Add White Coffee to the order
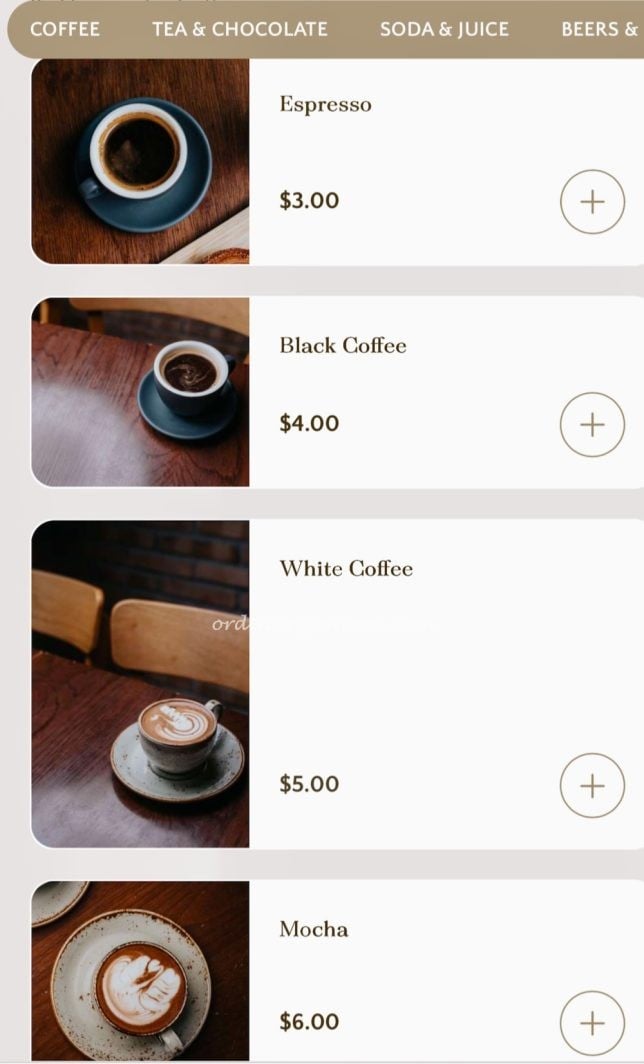 tap(592, 785)
